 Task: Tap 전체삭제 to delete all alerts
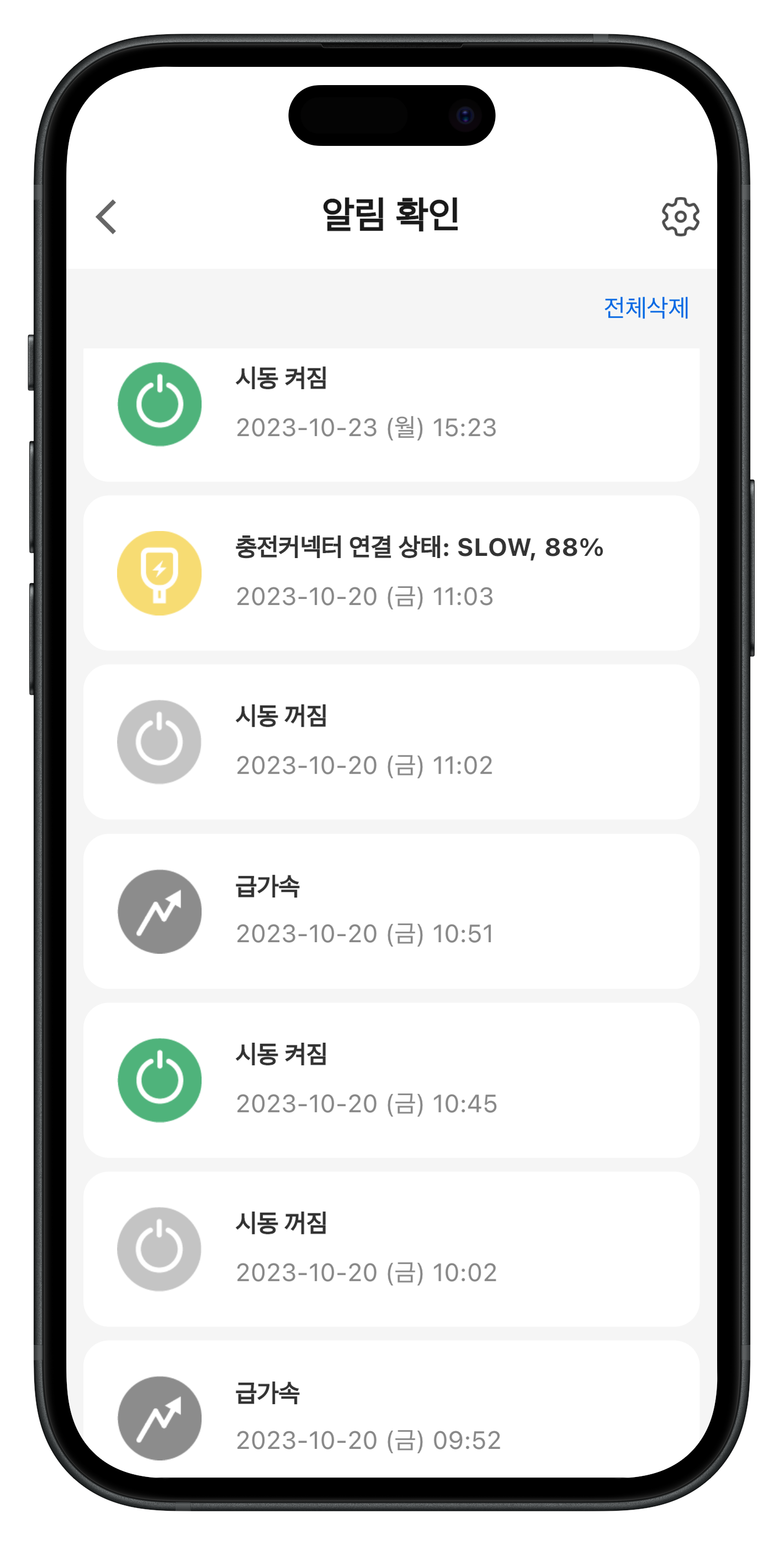click(645, 308)
